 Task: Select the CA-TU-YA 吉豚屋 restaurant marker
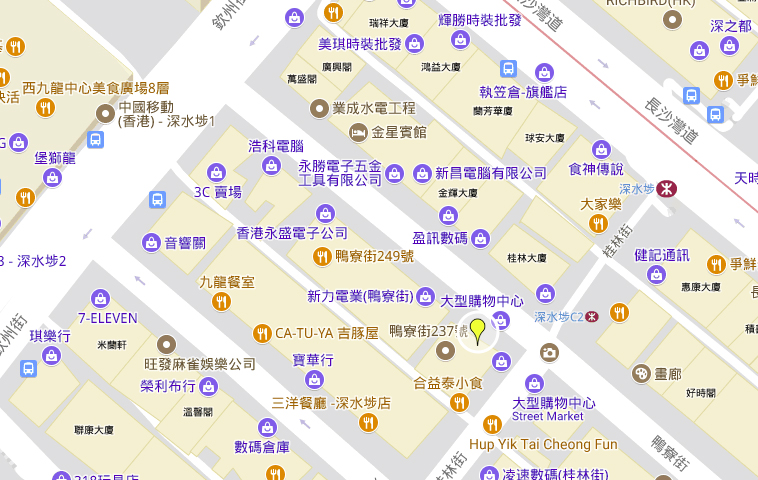262,333
